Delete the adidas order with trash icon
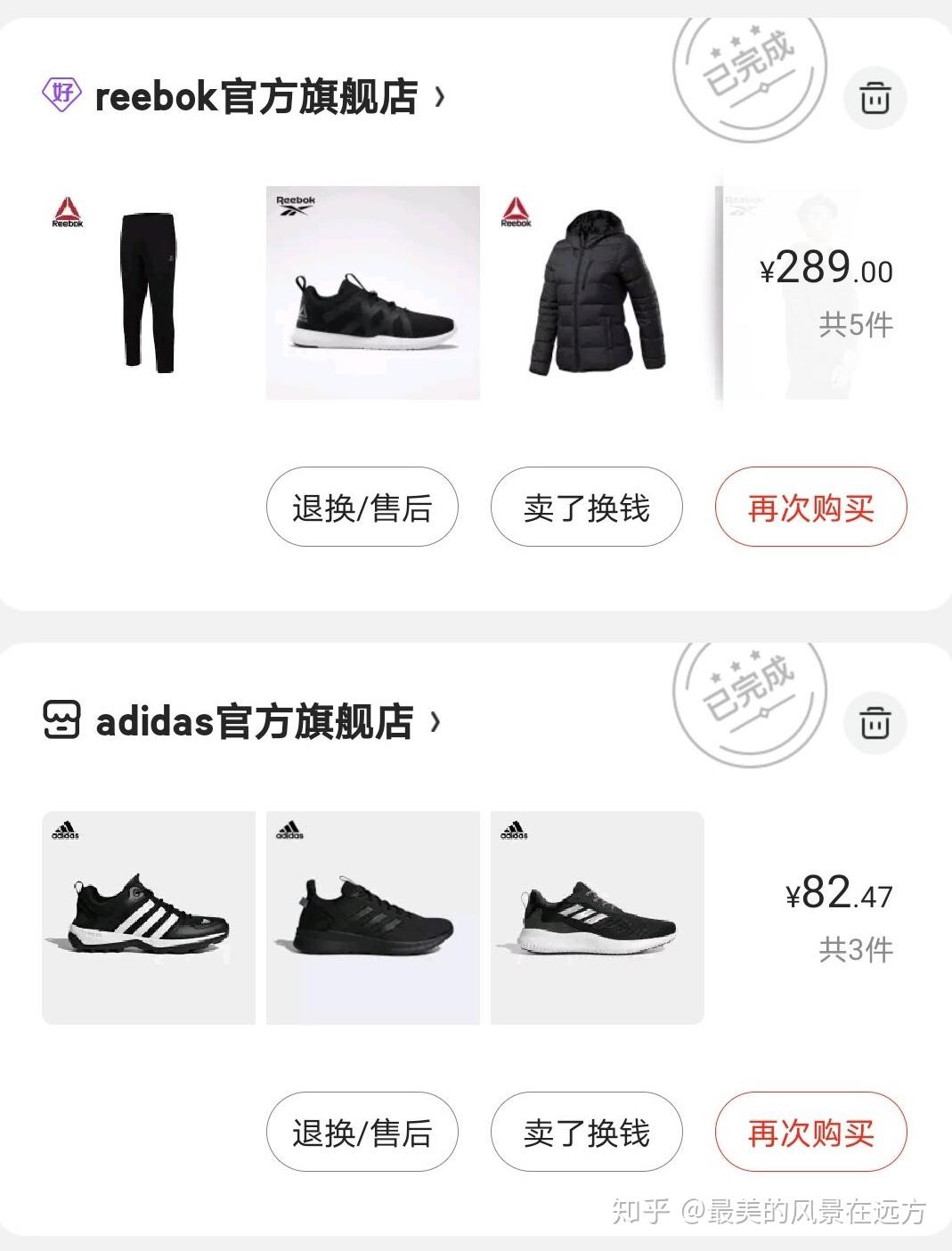This screenshot has width=952, height=1251. point(875,722)
